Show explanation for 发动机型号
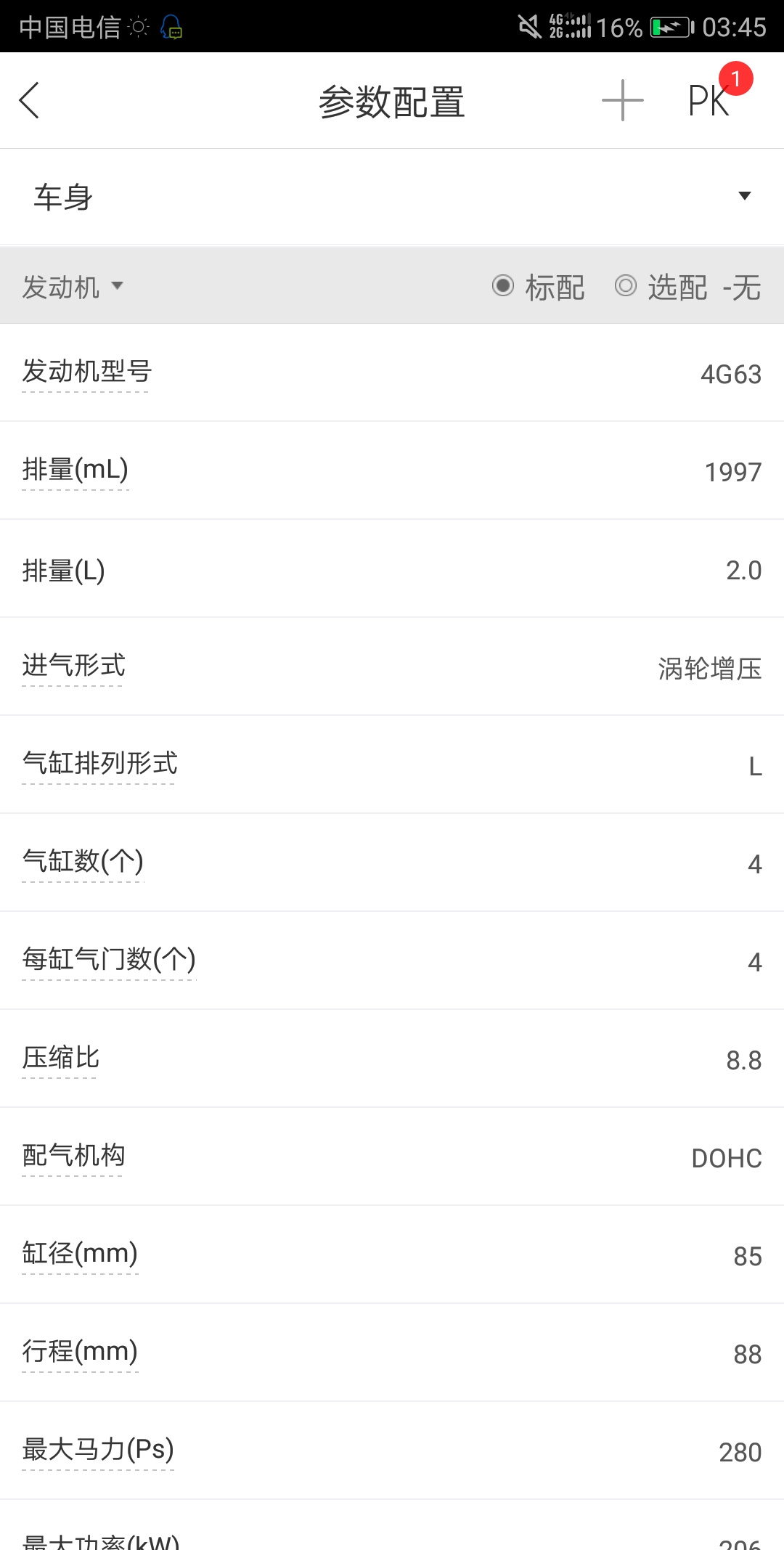Viewport: 784px width, 1550px height. pyautogui.click(x=86, y=371)
